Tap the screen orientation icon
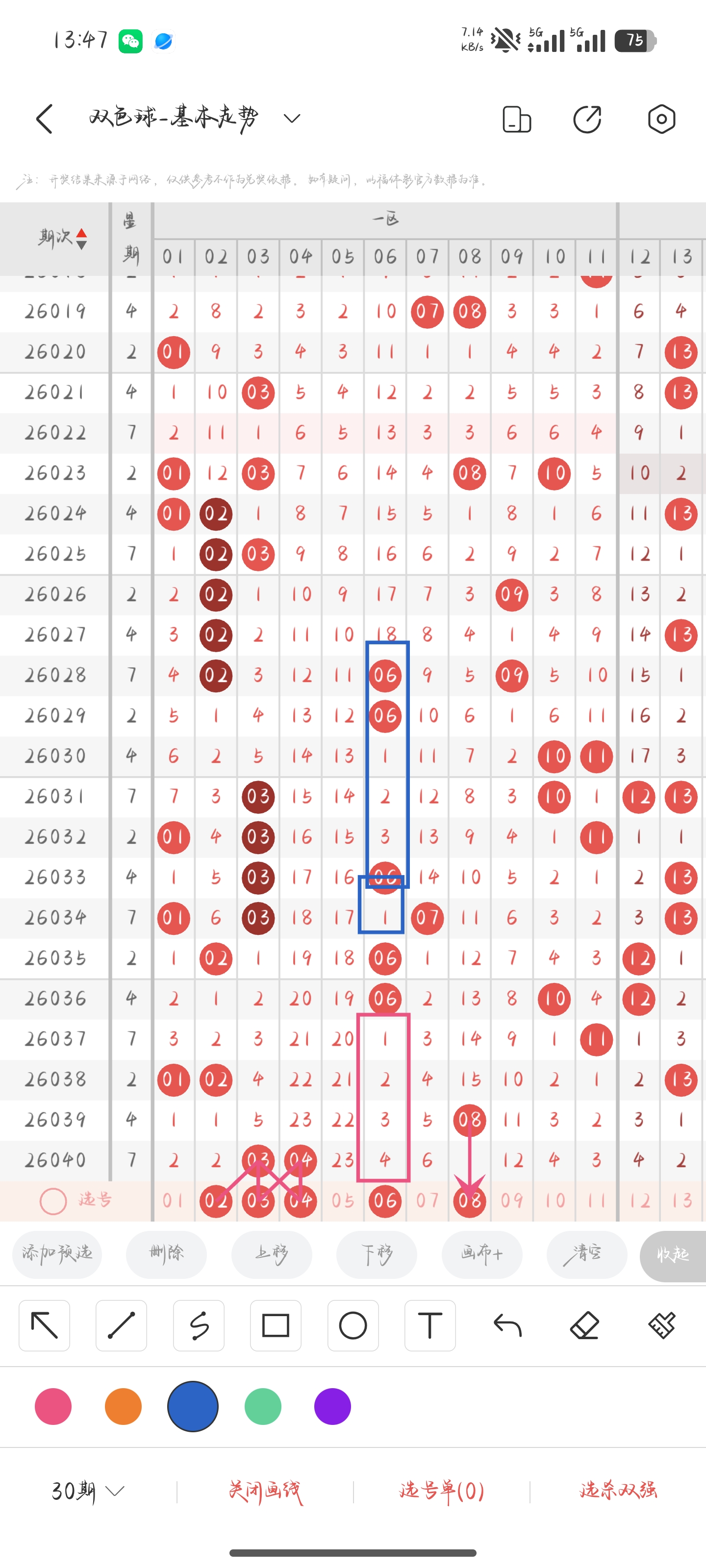 click(x=517, y=119)
